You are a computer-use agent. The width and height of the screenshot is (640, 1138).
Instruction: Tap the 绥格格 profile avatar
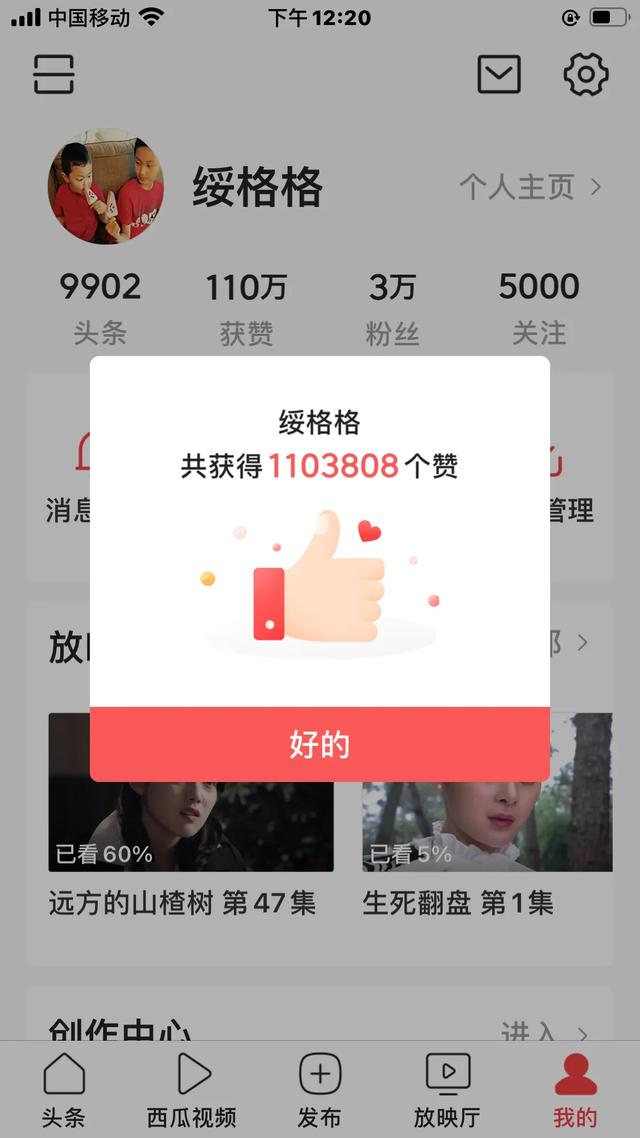click(x=105, y=187)
